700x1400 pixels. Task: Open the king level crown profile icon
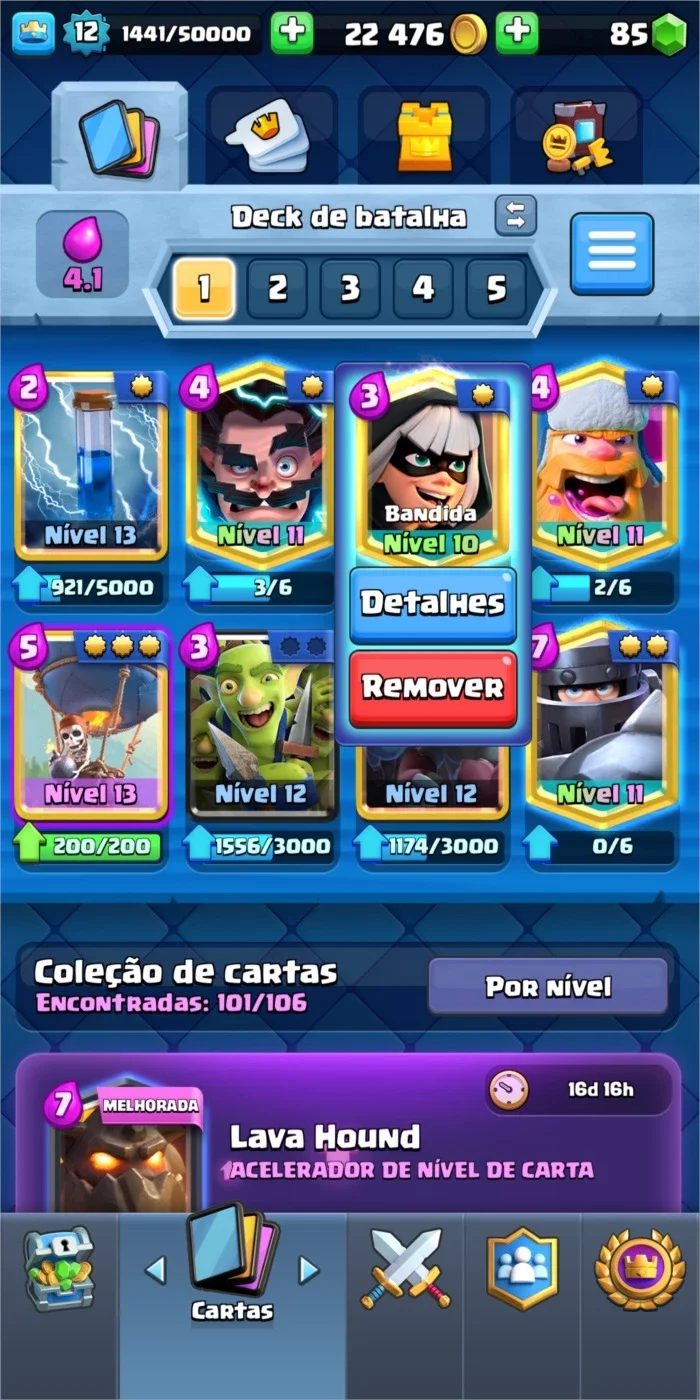(32, 34)
